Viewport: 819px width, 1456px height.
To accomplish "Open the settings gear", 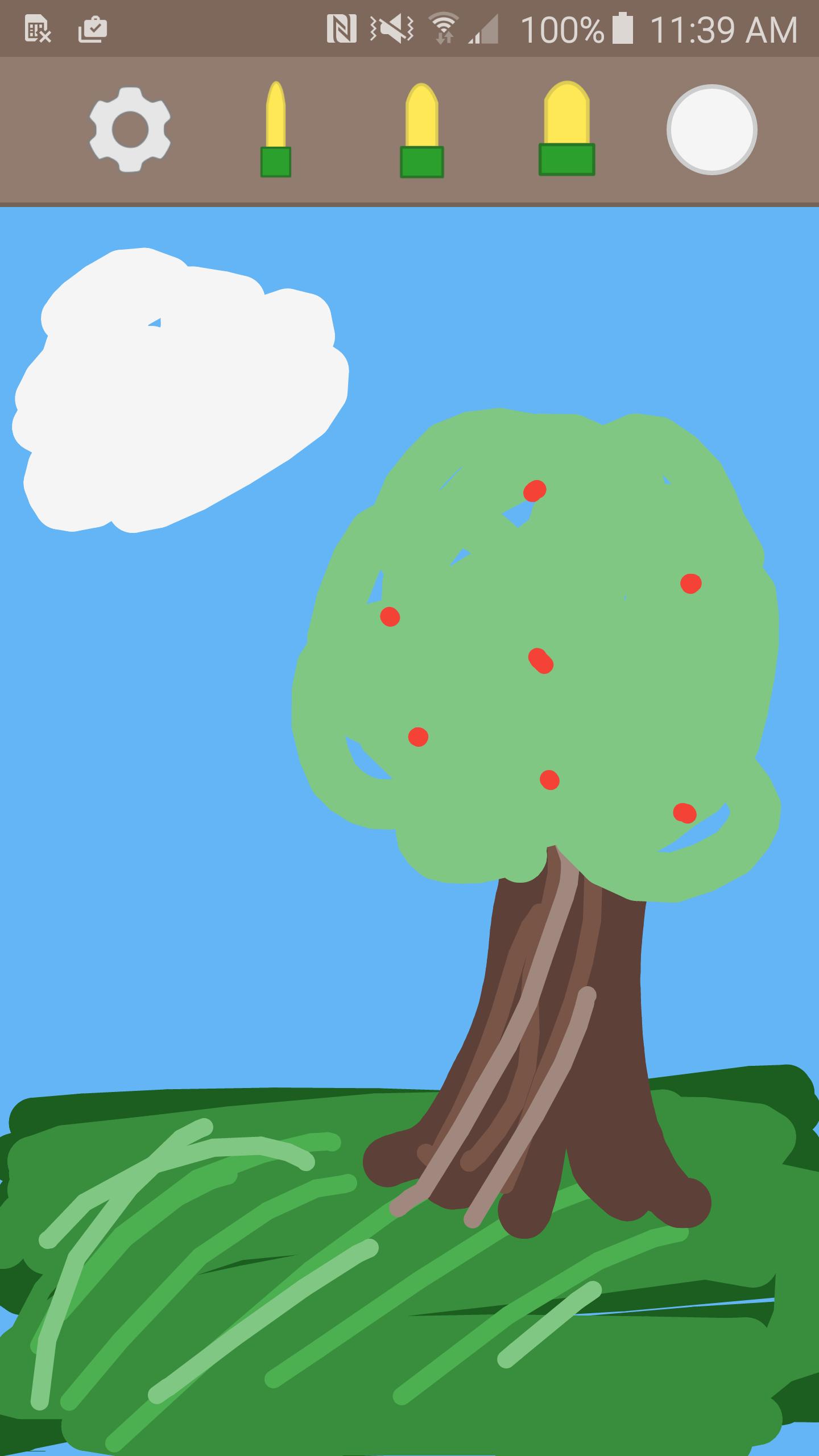I will (x=130, y=130).
